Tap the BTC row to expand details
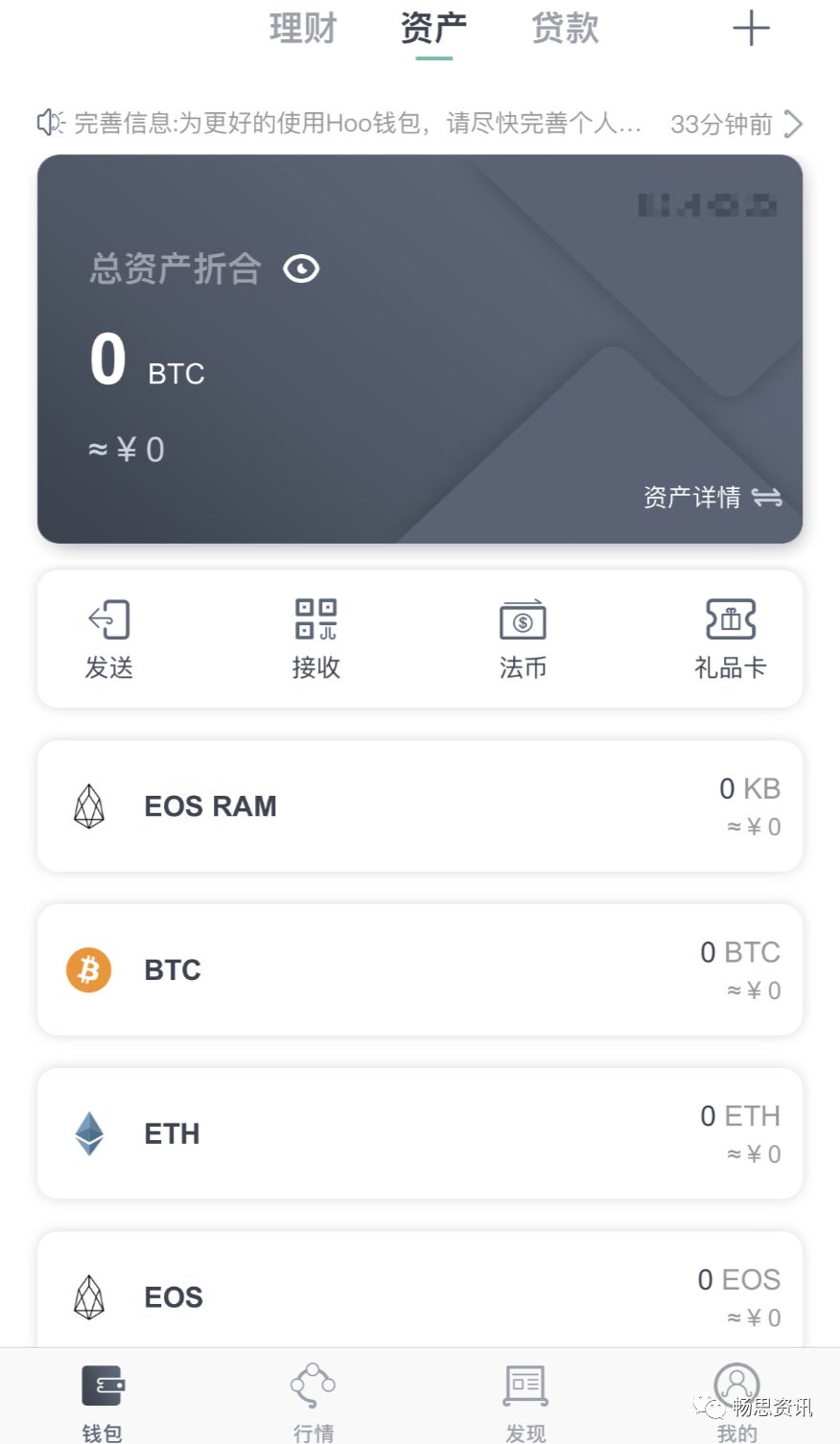Screen dimensions: 840x1444 coord(420,969)
